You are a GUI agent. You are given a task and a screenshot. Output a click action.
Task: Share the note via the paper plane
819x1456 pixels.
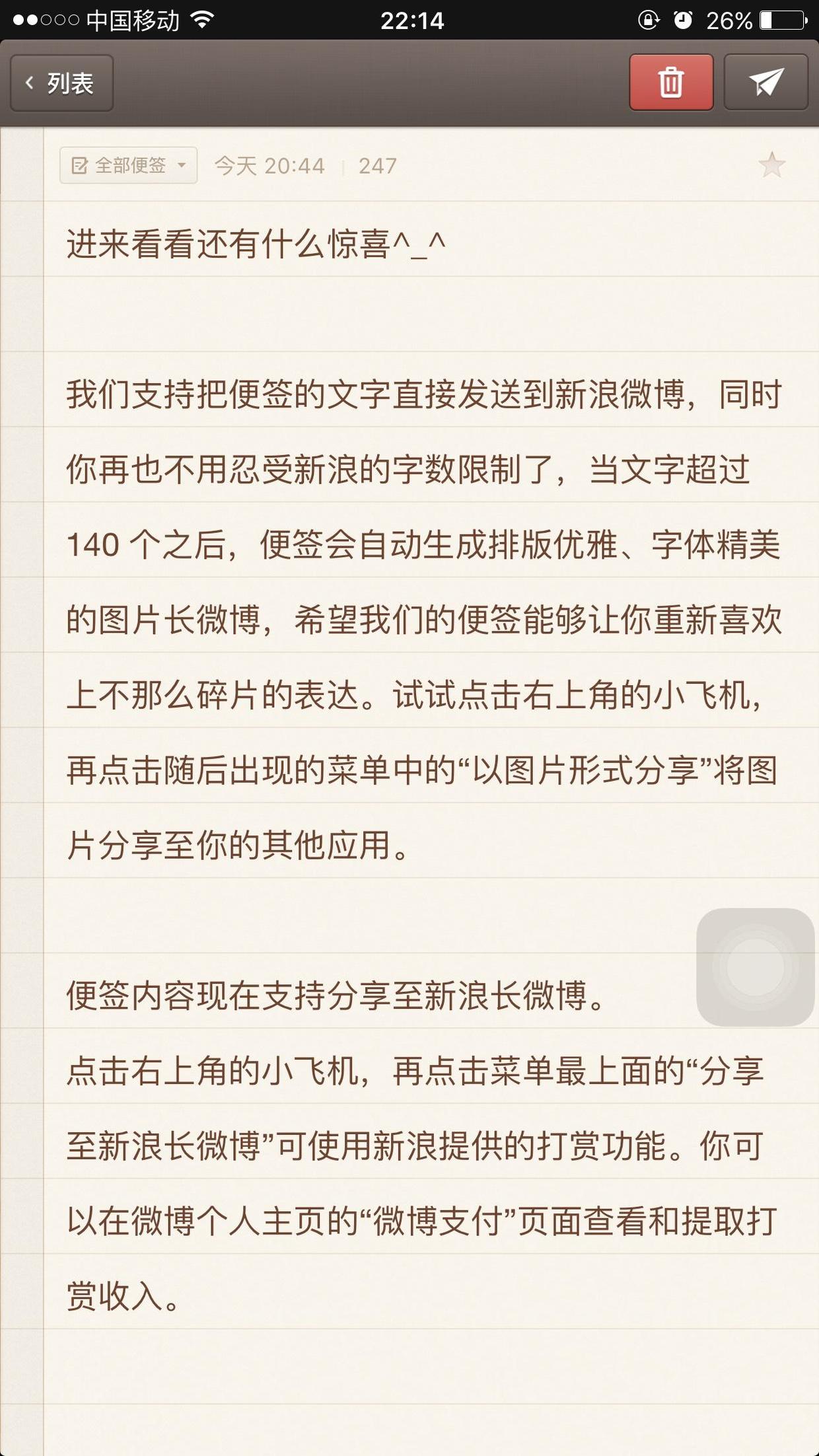[766, 83]
